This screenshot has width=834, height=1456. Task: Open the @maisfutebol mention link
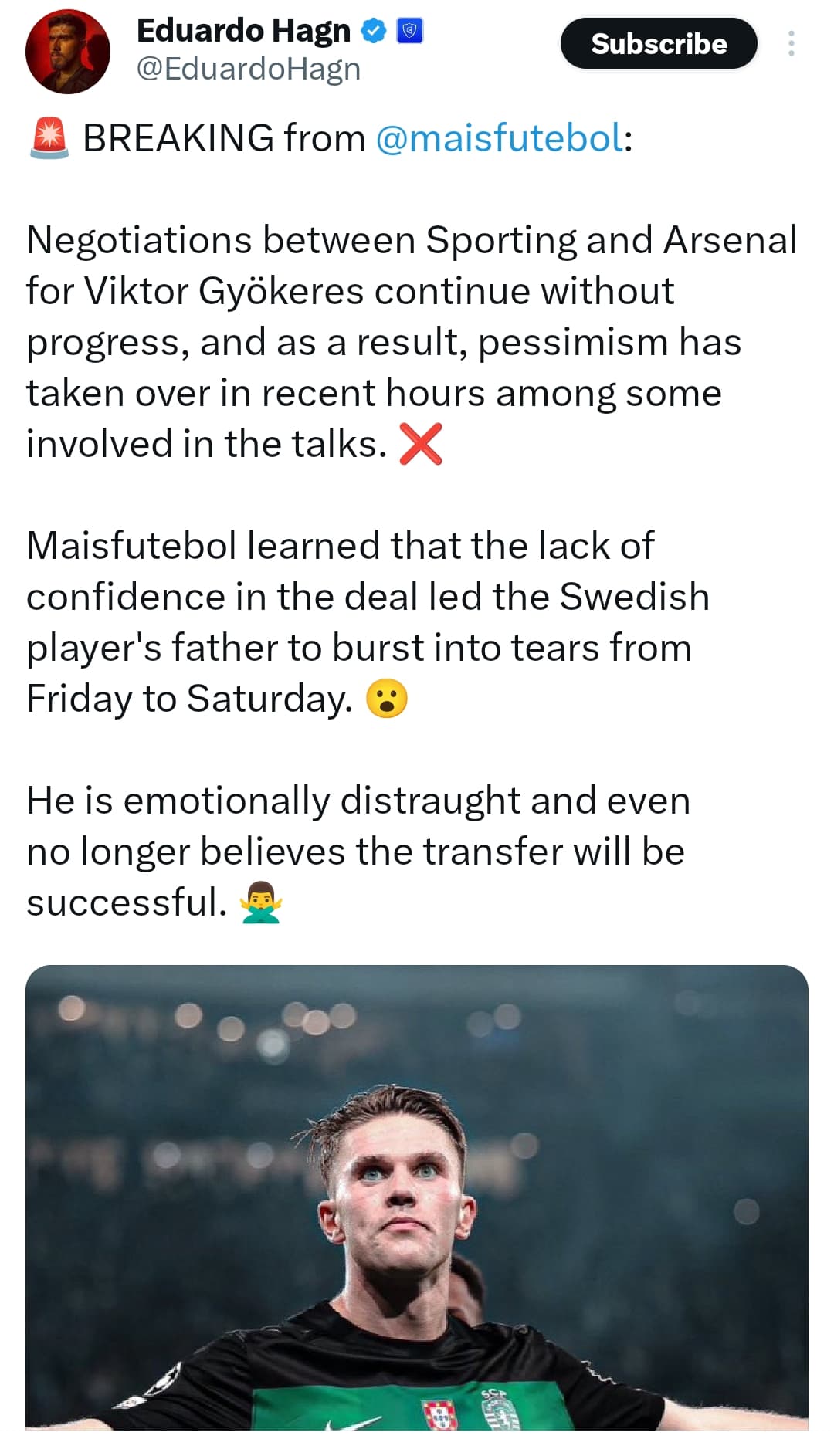pyautogui.click(x=500, y=138)
